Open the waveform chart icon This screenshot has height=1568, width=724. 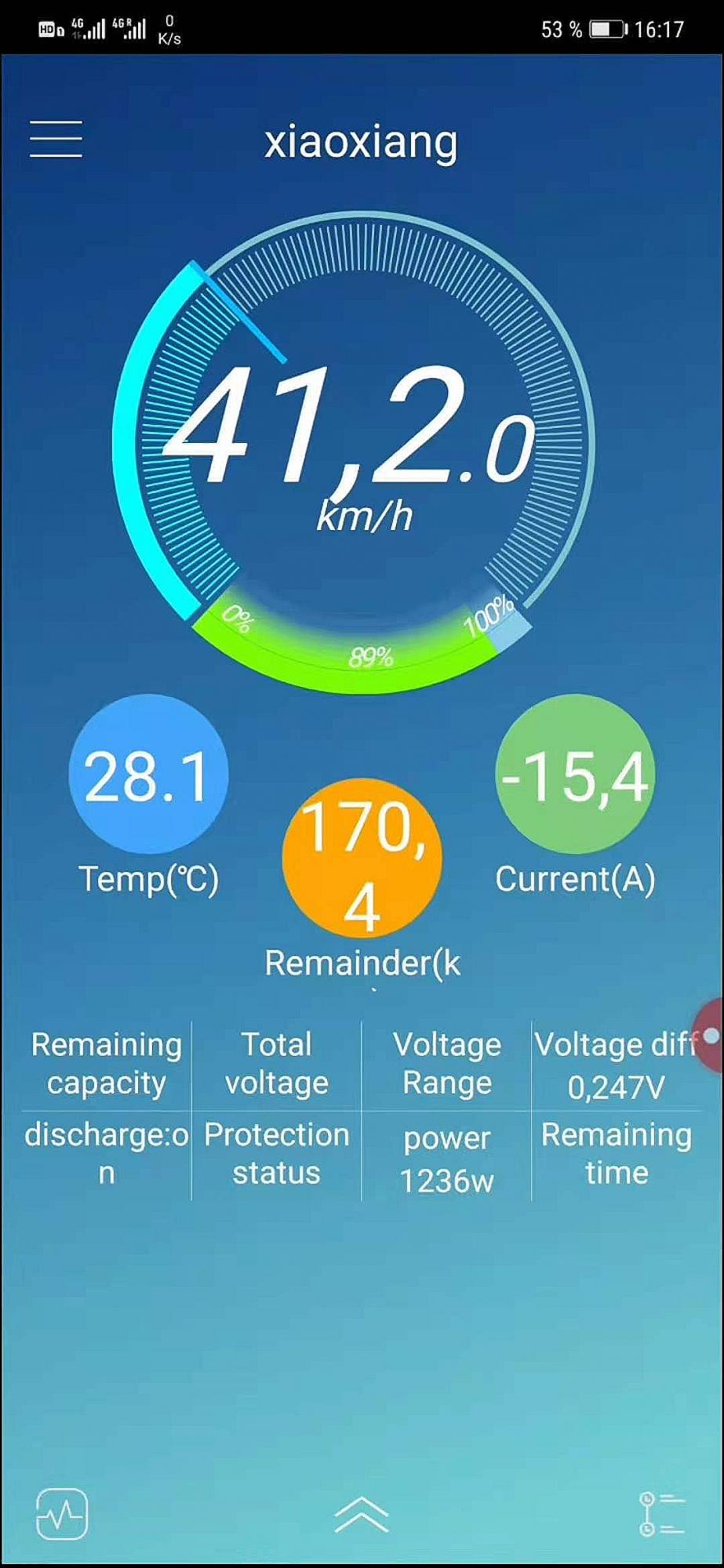pyautogui.click(x=62, y=1513)
